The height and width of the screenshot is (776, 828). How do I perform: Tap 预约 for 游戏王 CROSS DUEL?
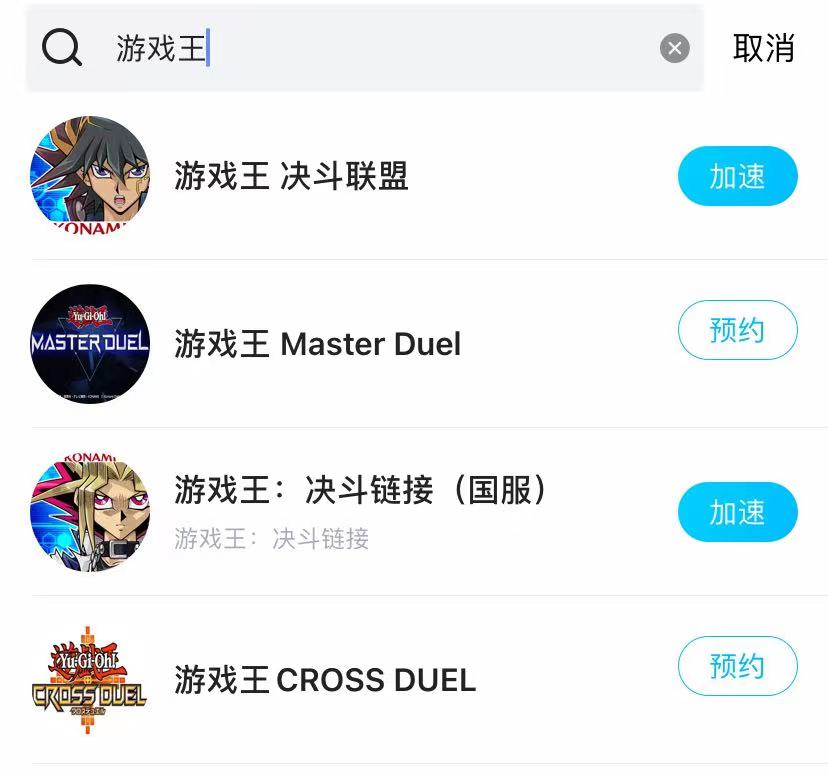click(737, 666)
